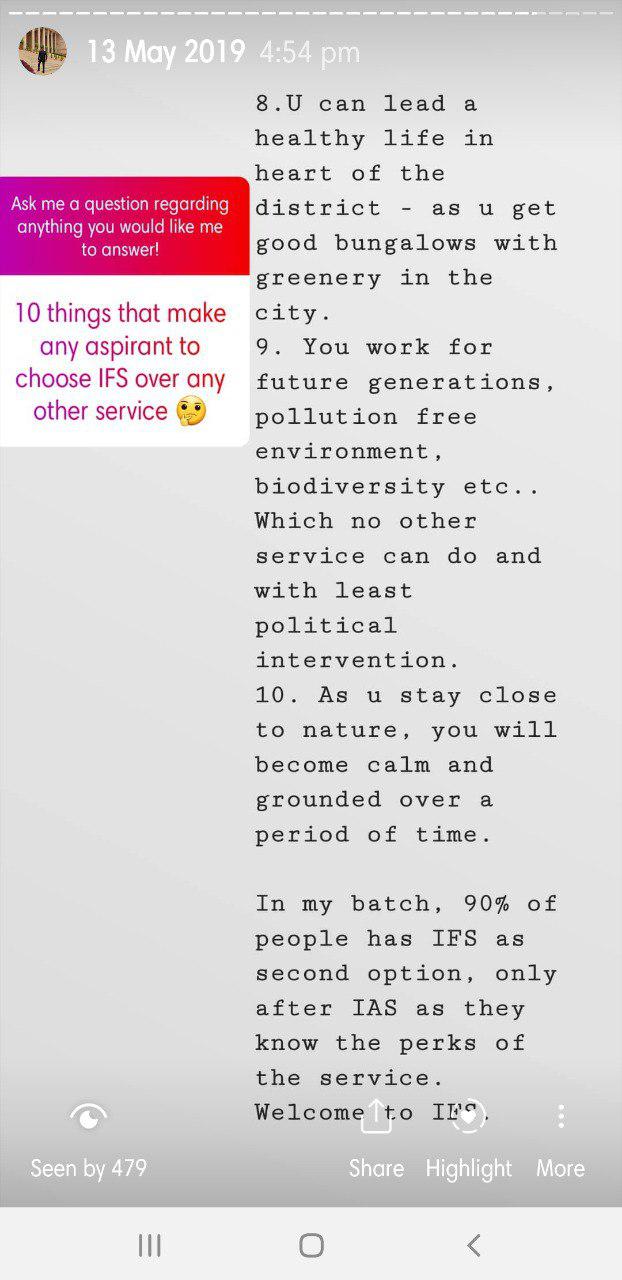The height and width of the screenshot is (1280, 622).
Task: Add story to Highlight
Action: [x=468, y=1138]
